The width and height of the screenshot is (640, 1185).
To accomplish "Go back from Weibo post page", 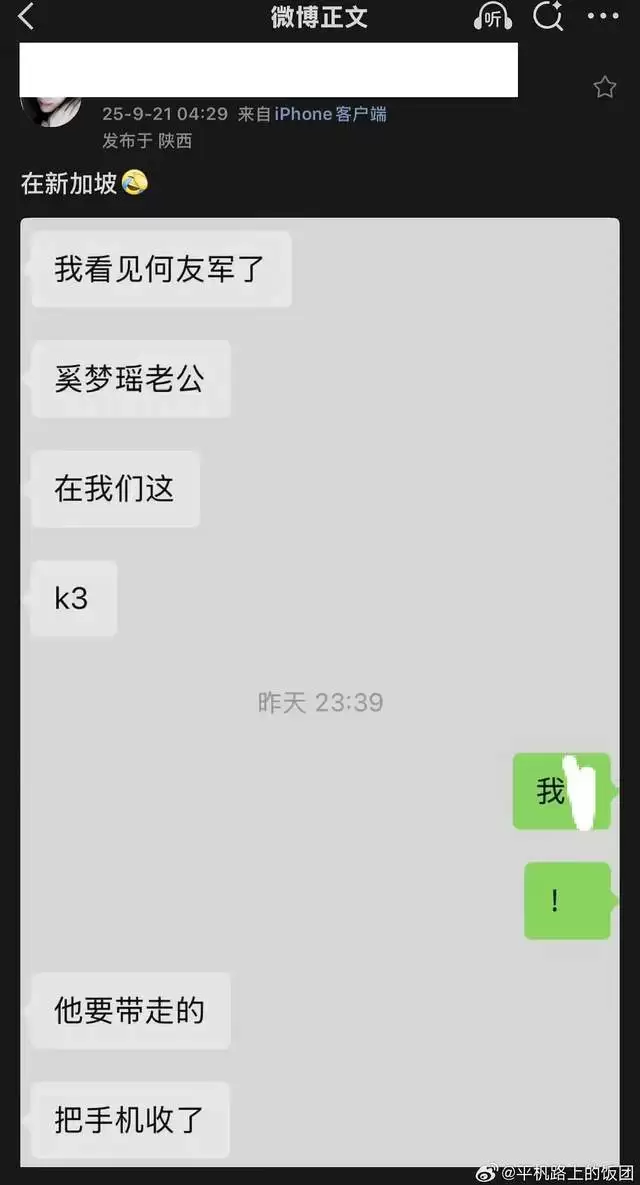I will pyautogui.click(x=27, y=16).
